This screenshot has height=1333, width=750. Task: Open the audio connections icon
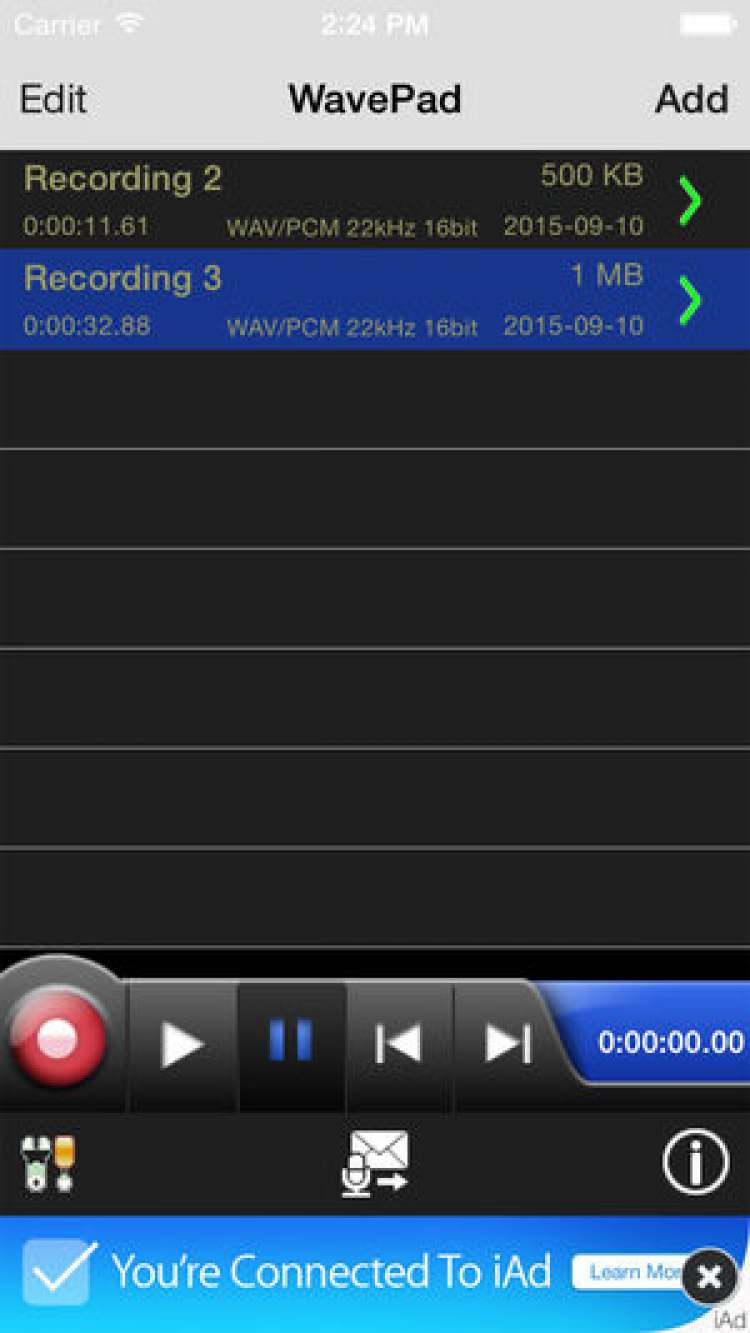[x=48, y=1164]
